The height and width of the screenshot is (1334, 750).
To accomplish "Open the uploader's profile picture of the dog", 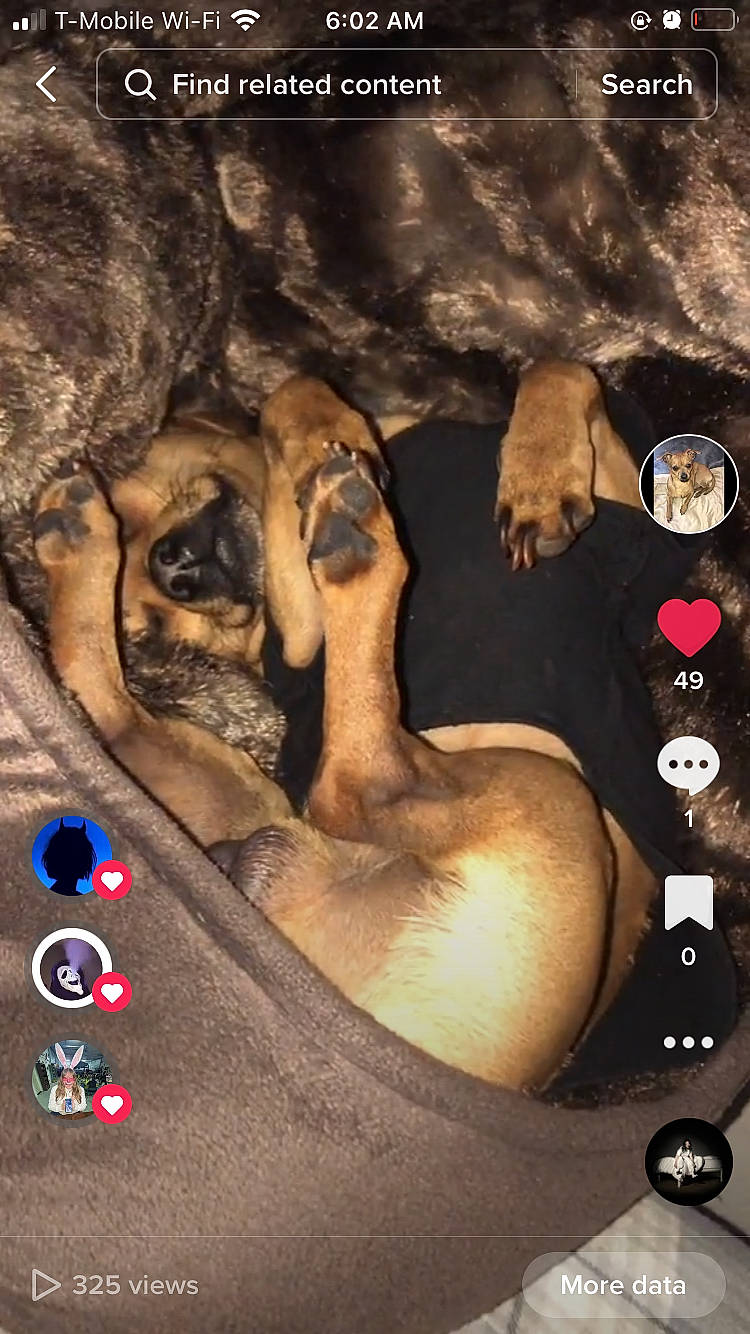I will pyautogui.click(x=688, y=483).
